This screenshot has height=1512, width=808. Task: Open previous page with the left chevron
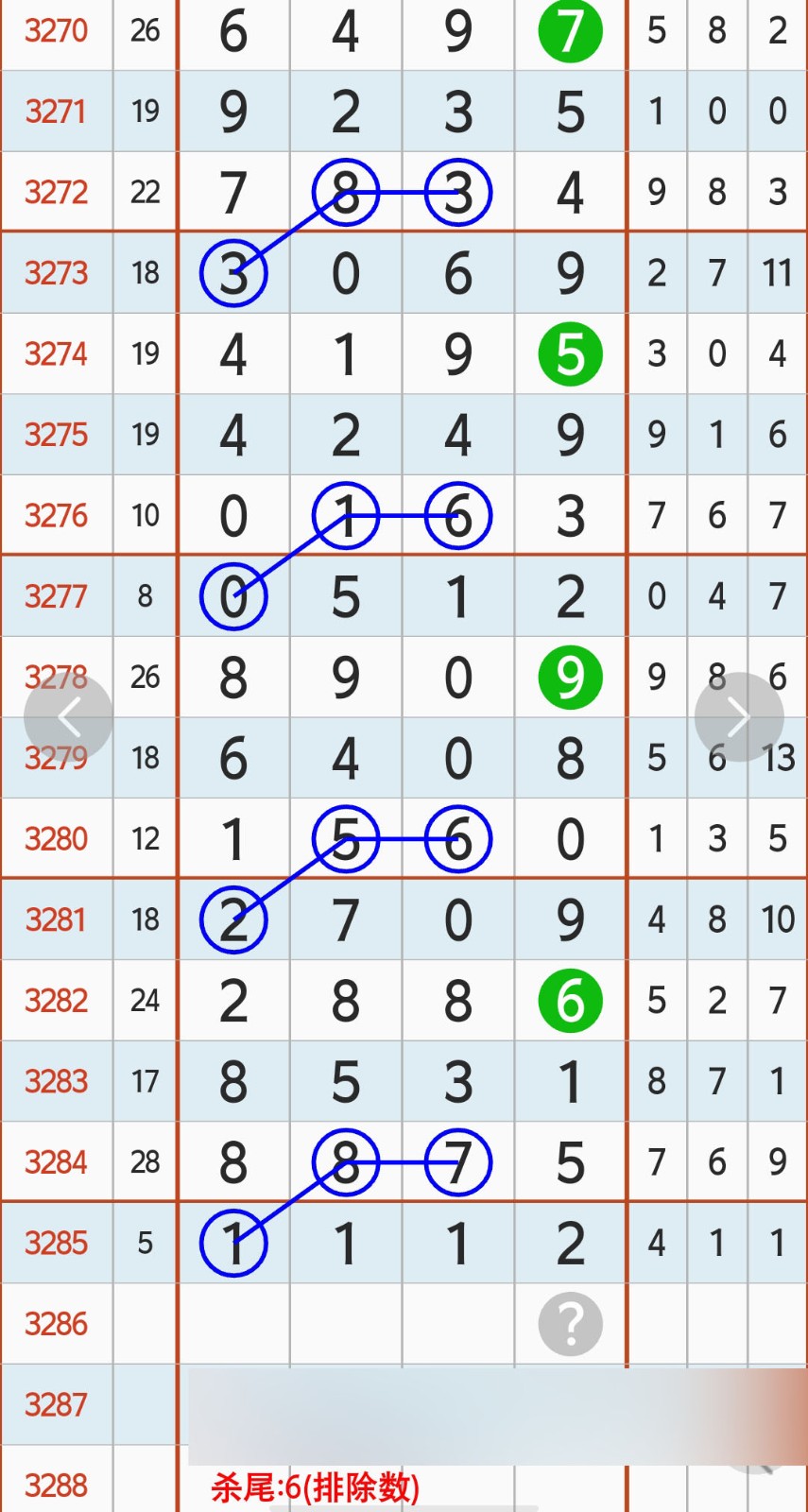(x=69, y=715)
